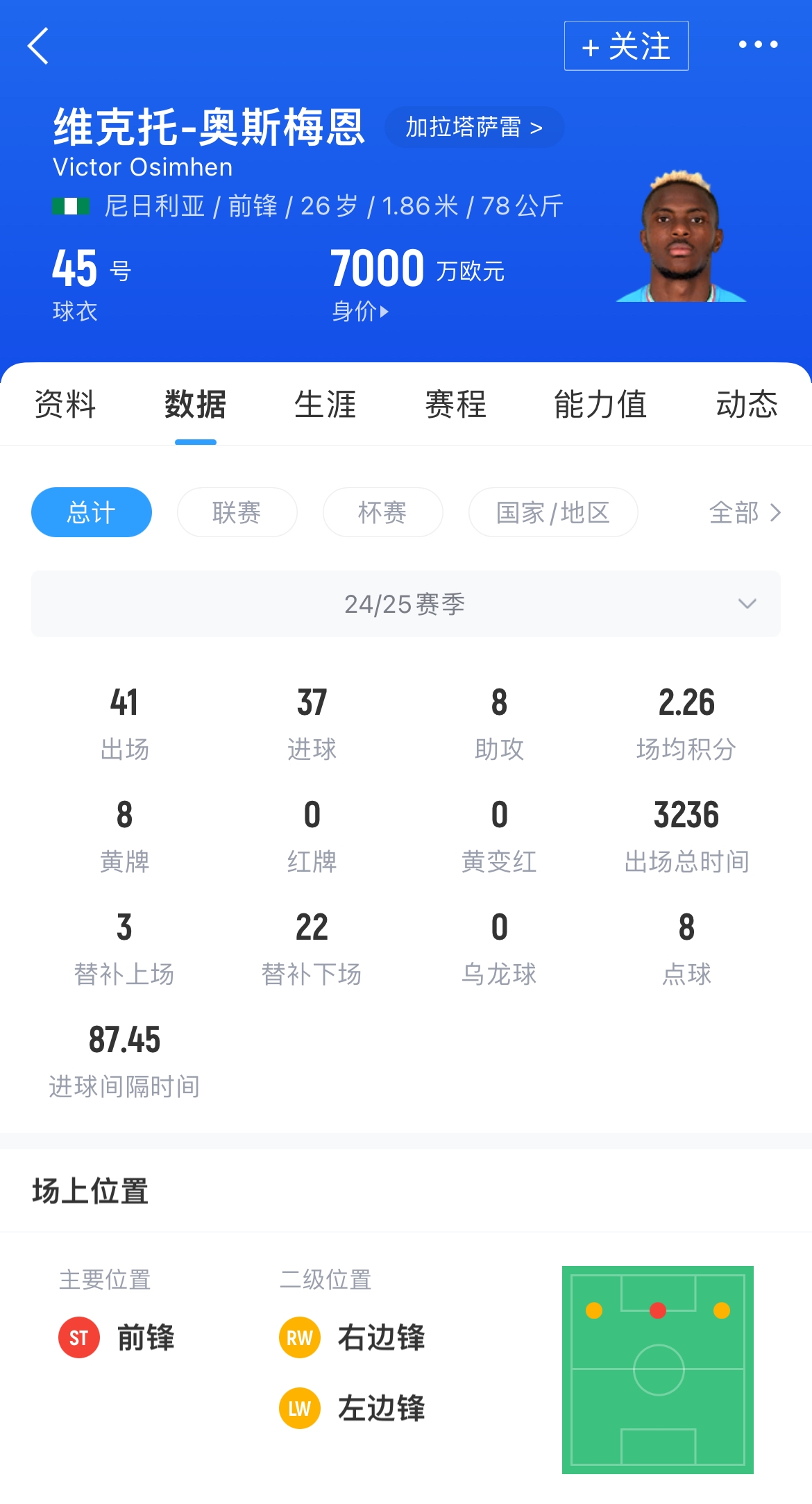This screenshot has height=1504, width=812.
Task: Switch to the 能力值 tab
Action: point(600,405)
